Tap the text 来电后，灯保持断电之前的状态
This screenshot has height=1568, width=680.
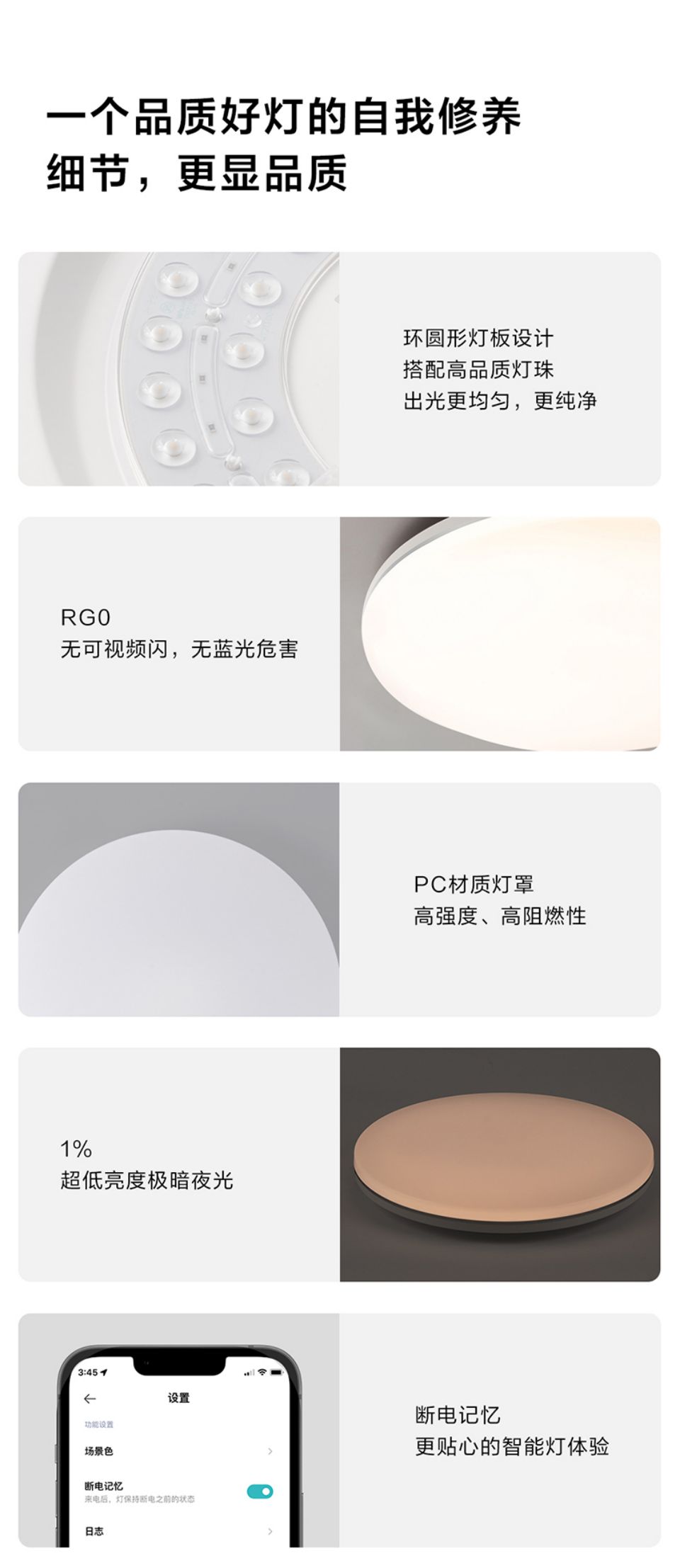pyautogui.click(x=140, y=1498)
